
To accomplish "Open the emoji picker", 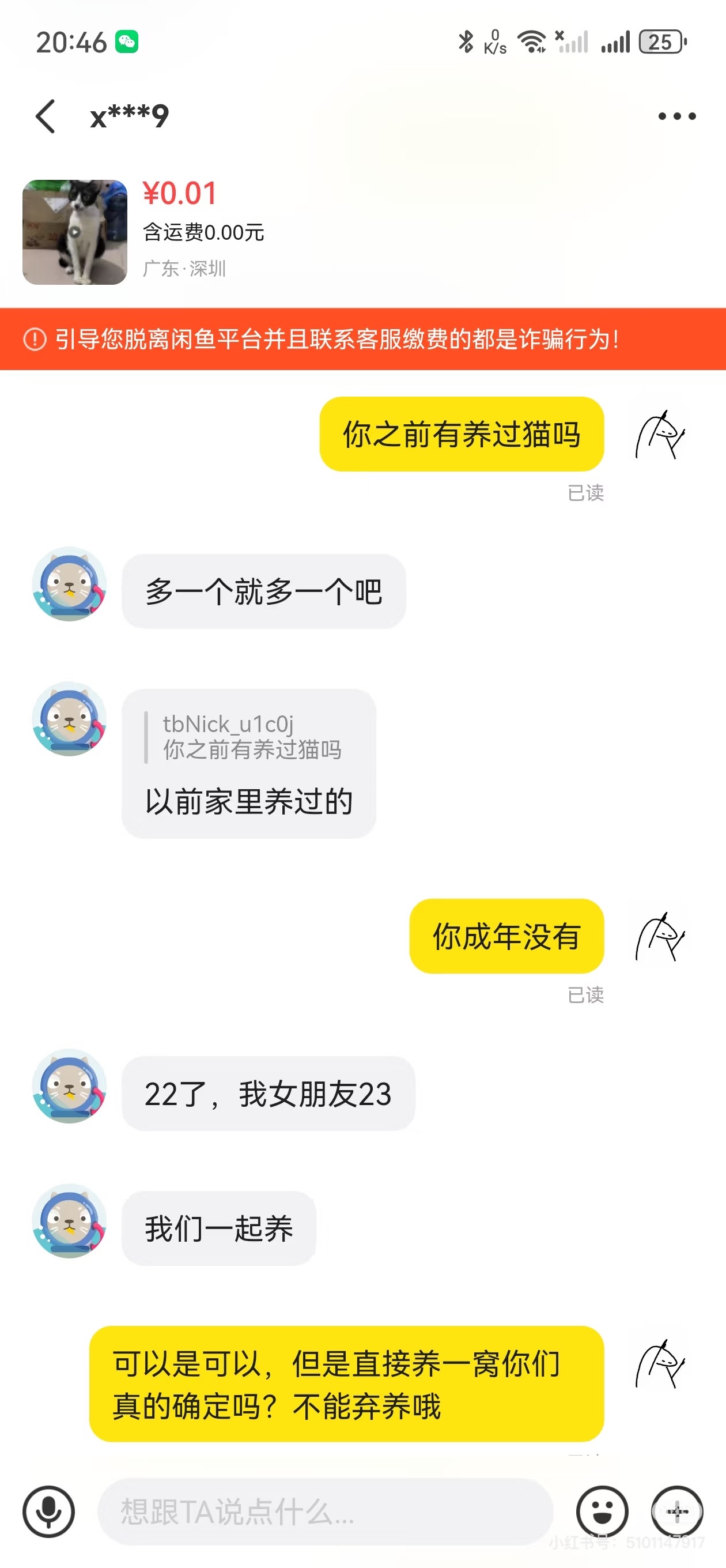I will tap(601, 1511).
